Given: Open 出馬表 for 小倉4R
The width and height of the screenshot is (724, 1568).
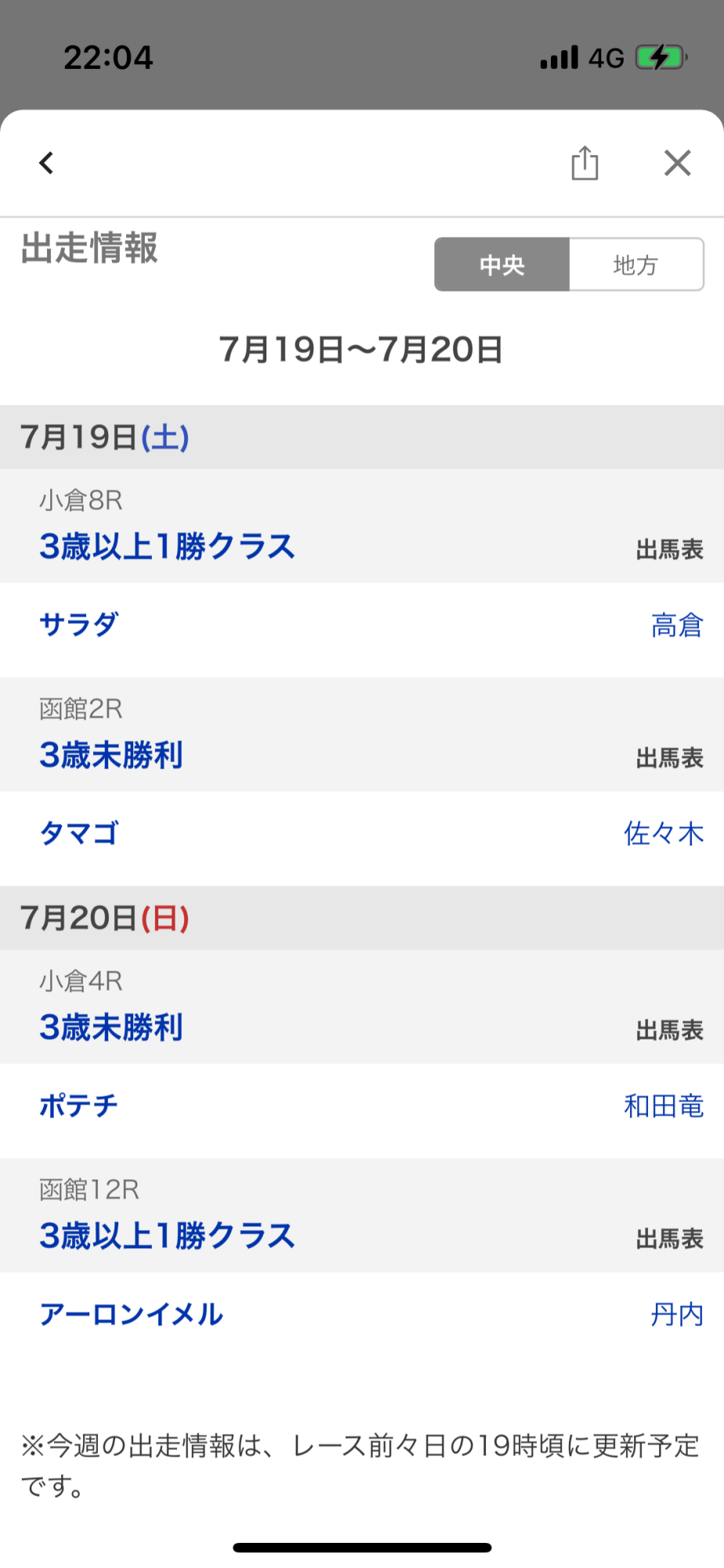Looking at the screenshot, I should [669, 1030].
